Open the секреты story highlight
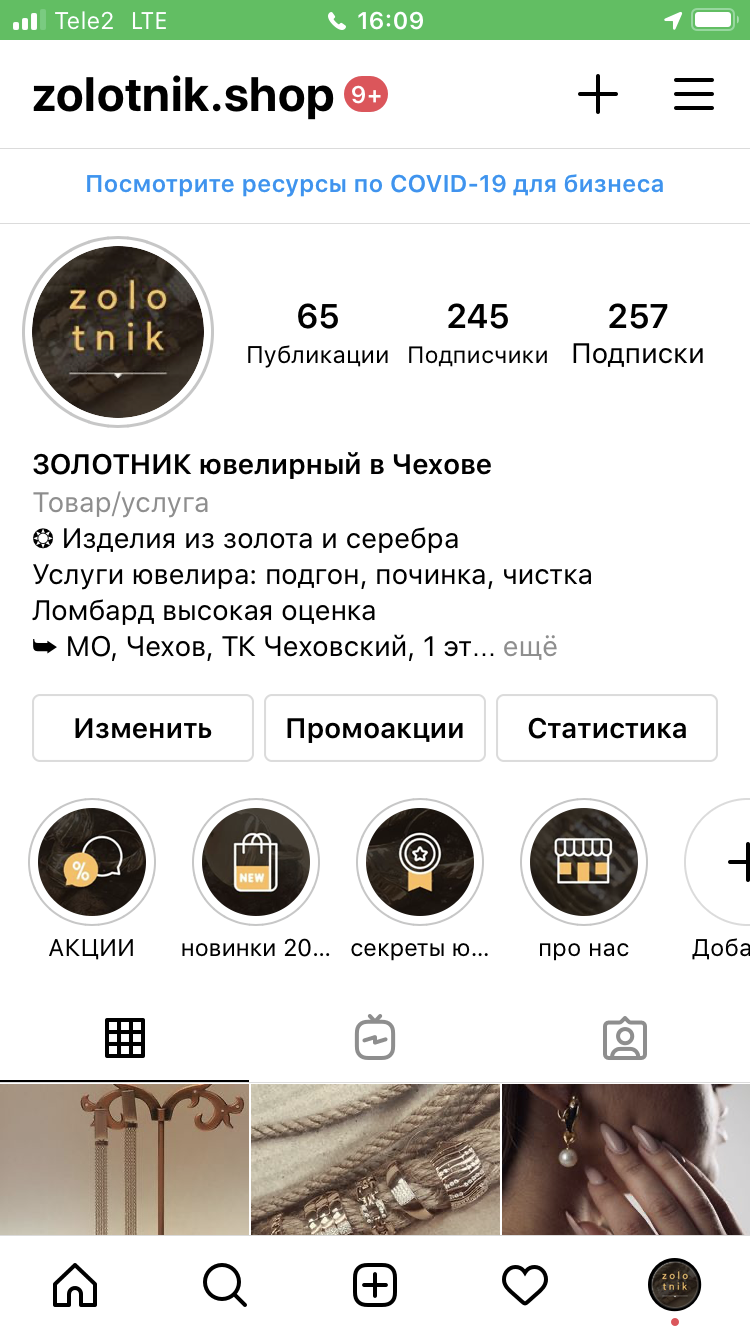 point(420,862)
